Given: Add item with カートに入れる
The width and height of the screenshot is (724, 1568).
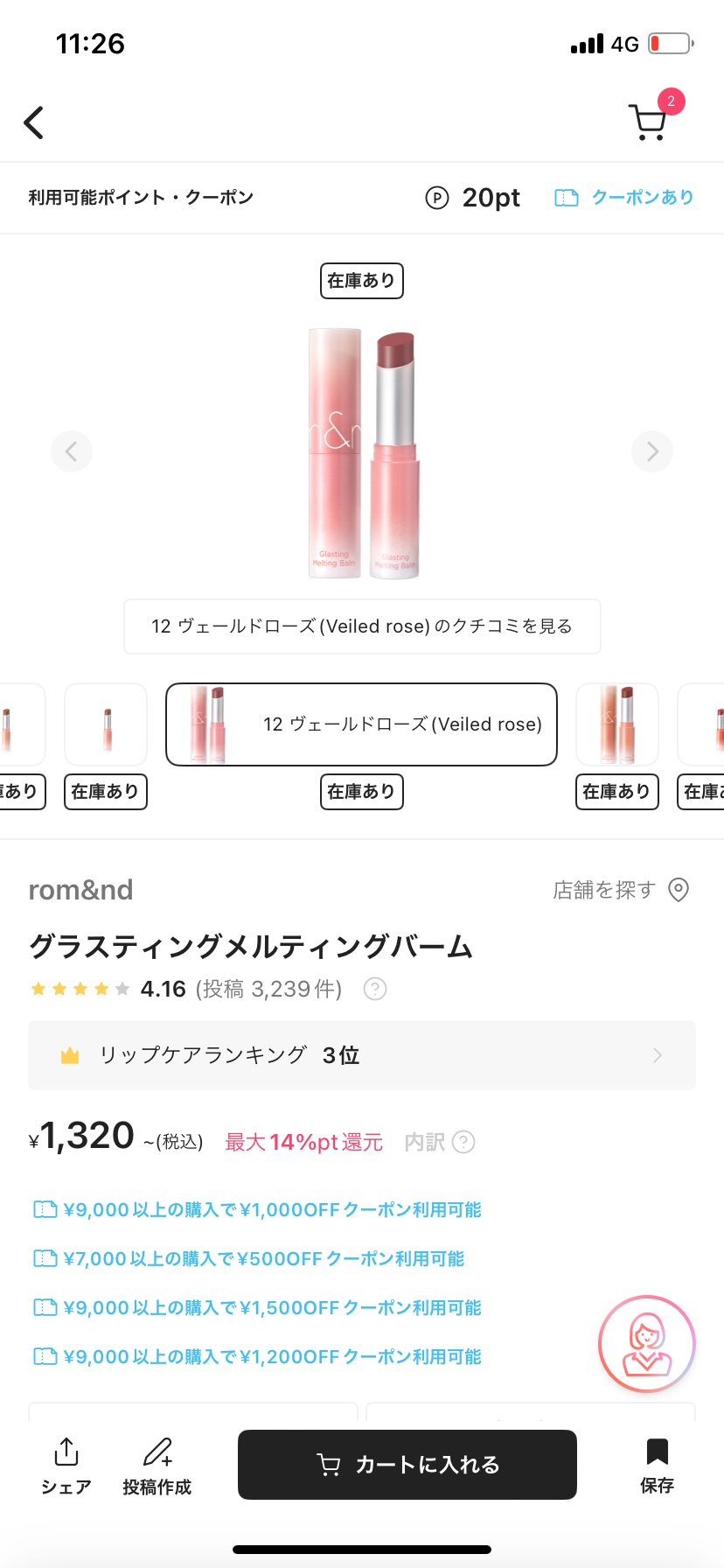Looking at the screenshot, I should pyautogui.click(x=407, y=1465).
